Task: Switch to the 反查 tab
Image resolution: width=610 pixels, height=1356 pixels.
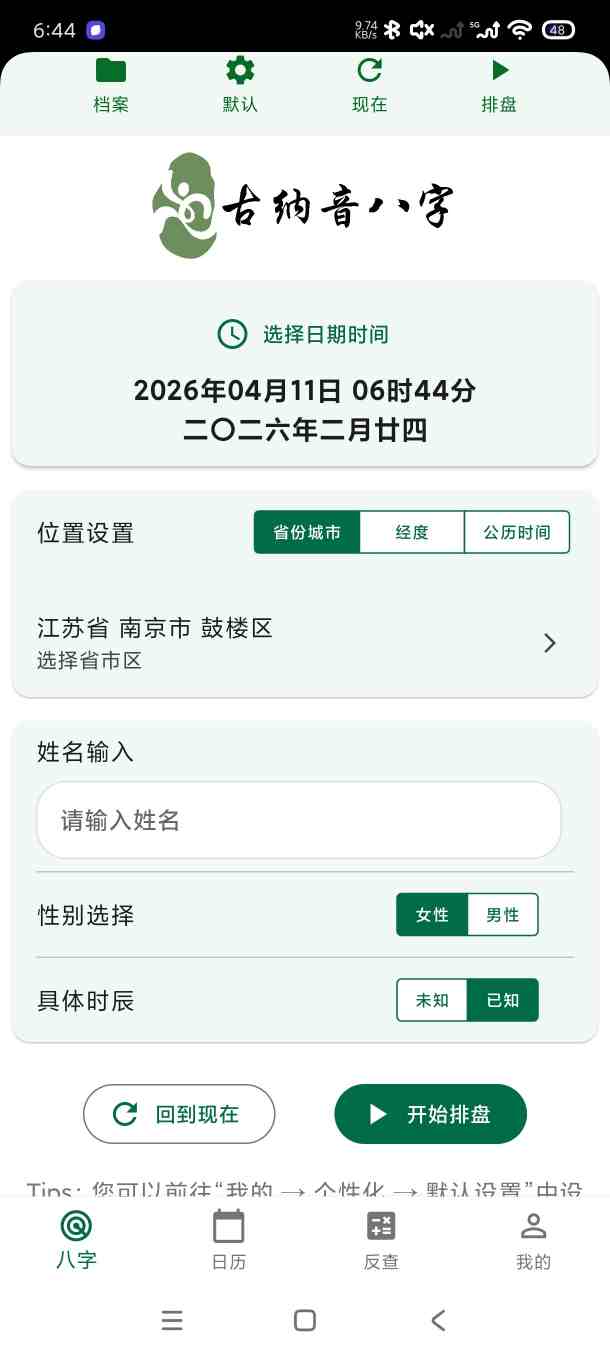Action: coord(381,1240)
